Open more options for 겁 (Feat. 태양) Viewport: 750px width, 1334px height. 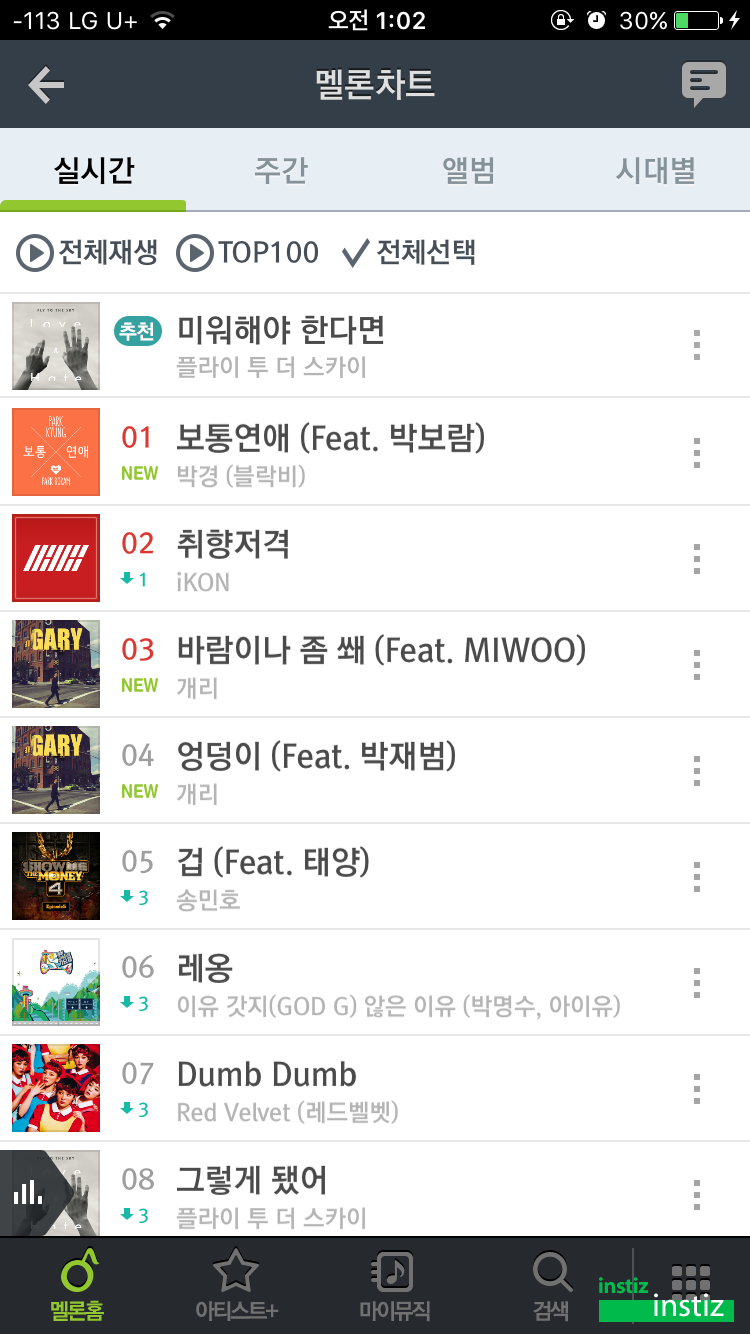click(697, 876)
